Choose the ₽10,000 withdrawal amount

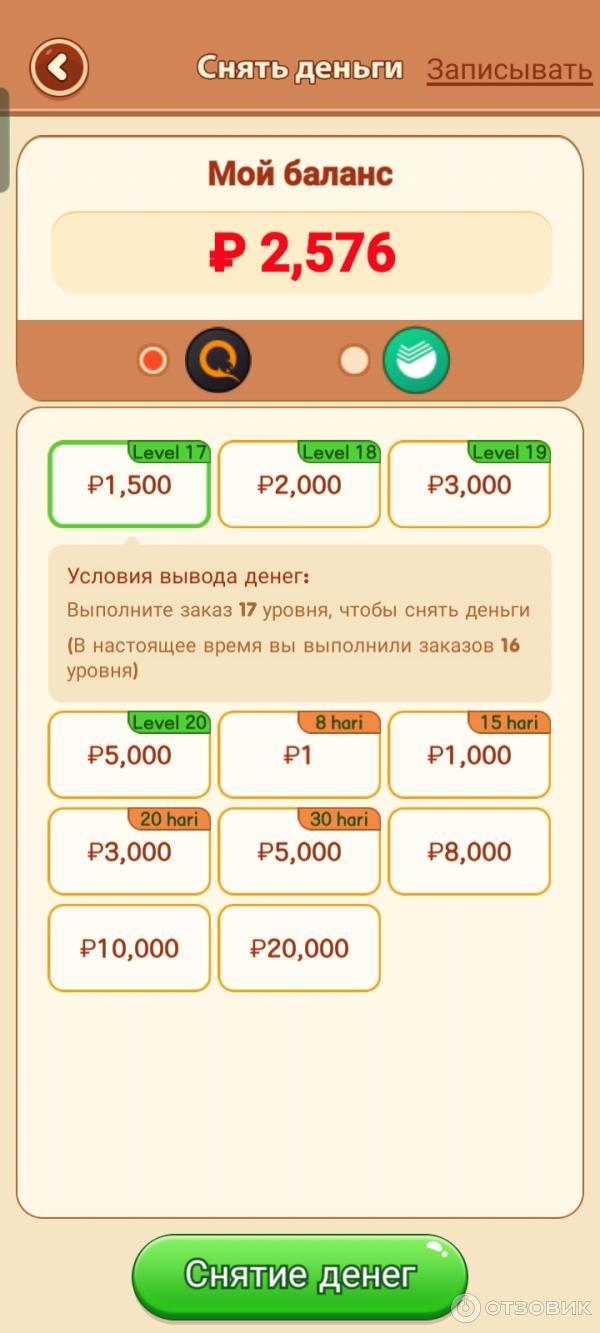point(129,948)
